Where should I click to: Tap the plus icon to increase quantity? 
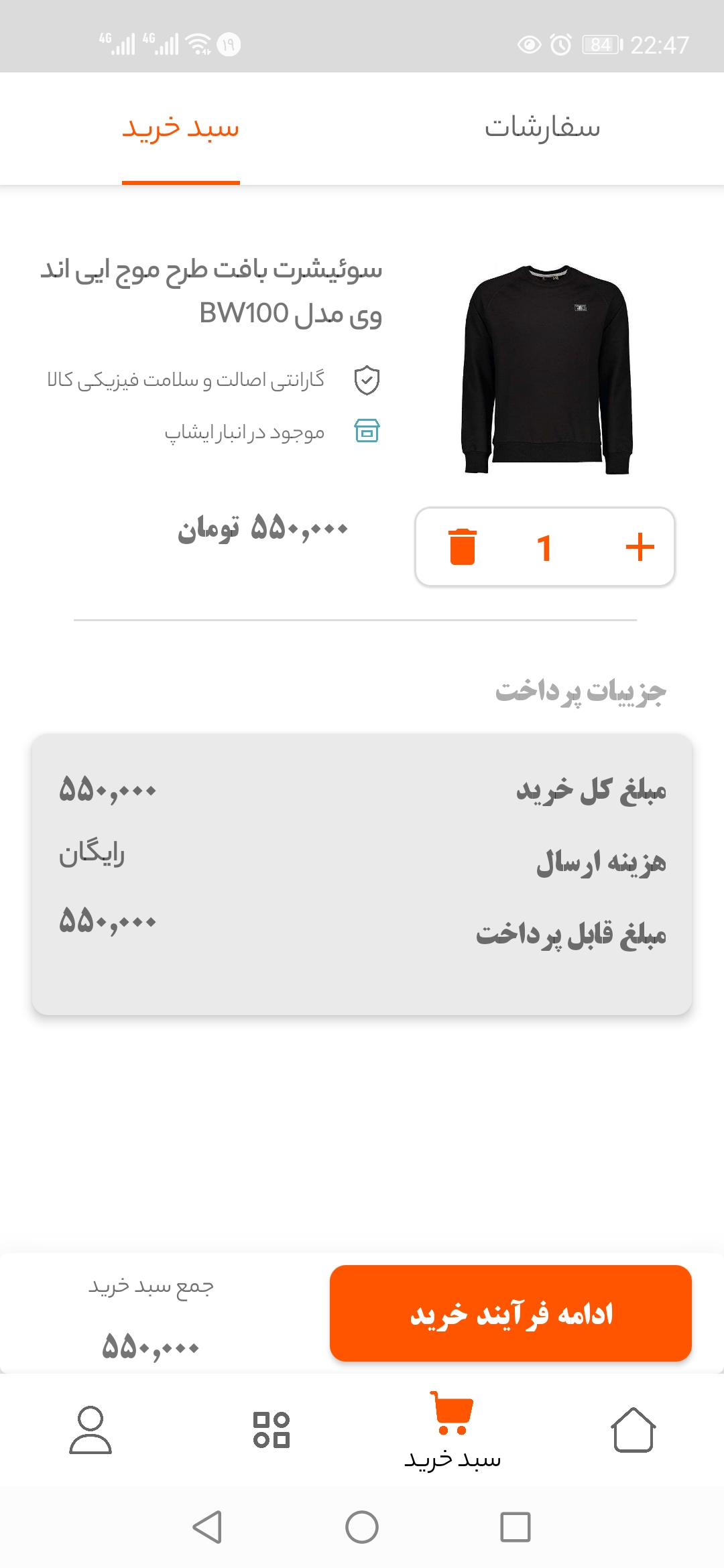point(640,547)
